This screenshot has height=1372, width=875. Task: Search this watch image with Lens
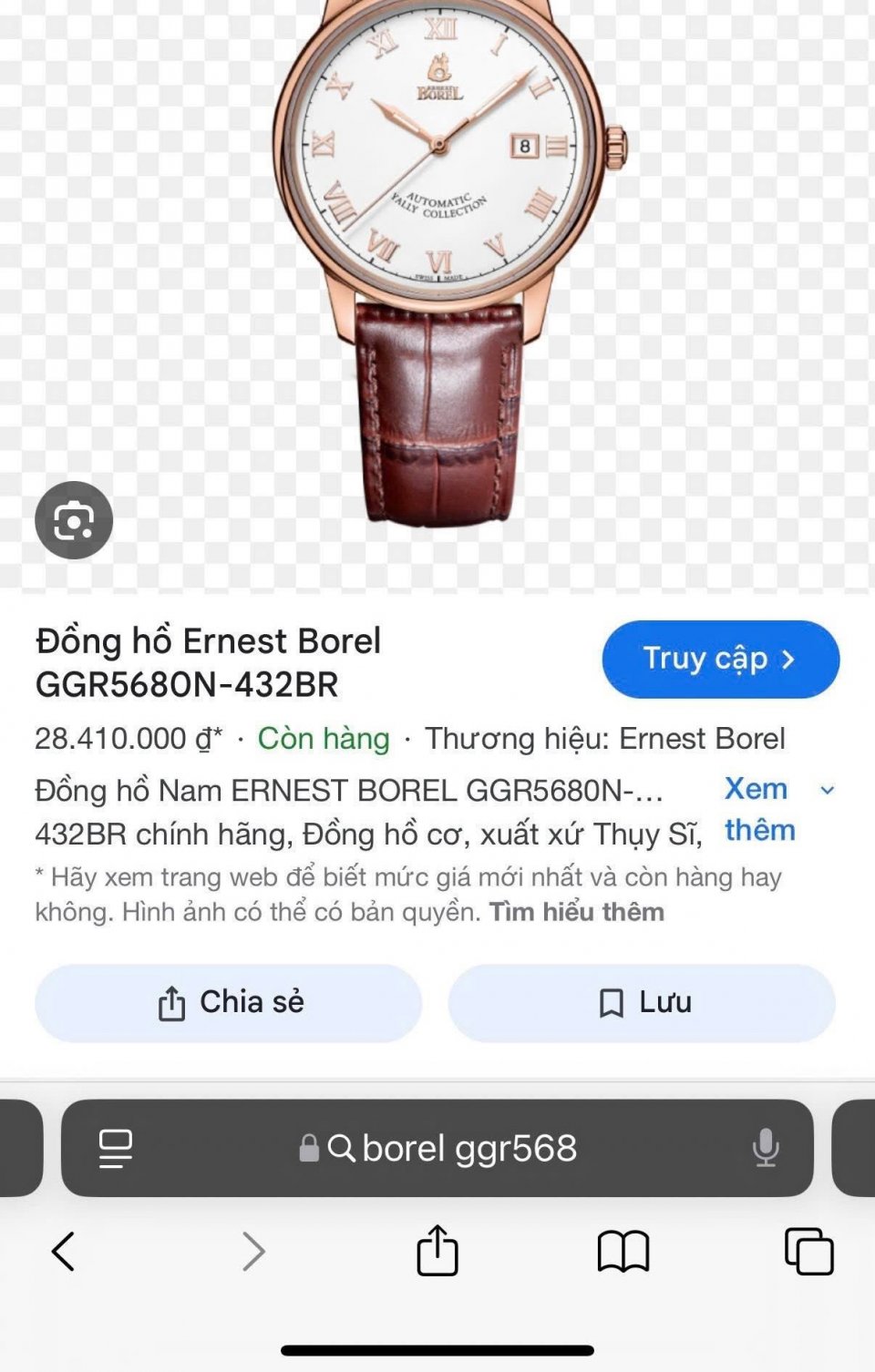tap(74, 520)
